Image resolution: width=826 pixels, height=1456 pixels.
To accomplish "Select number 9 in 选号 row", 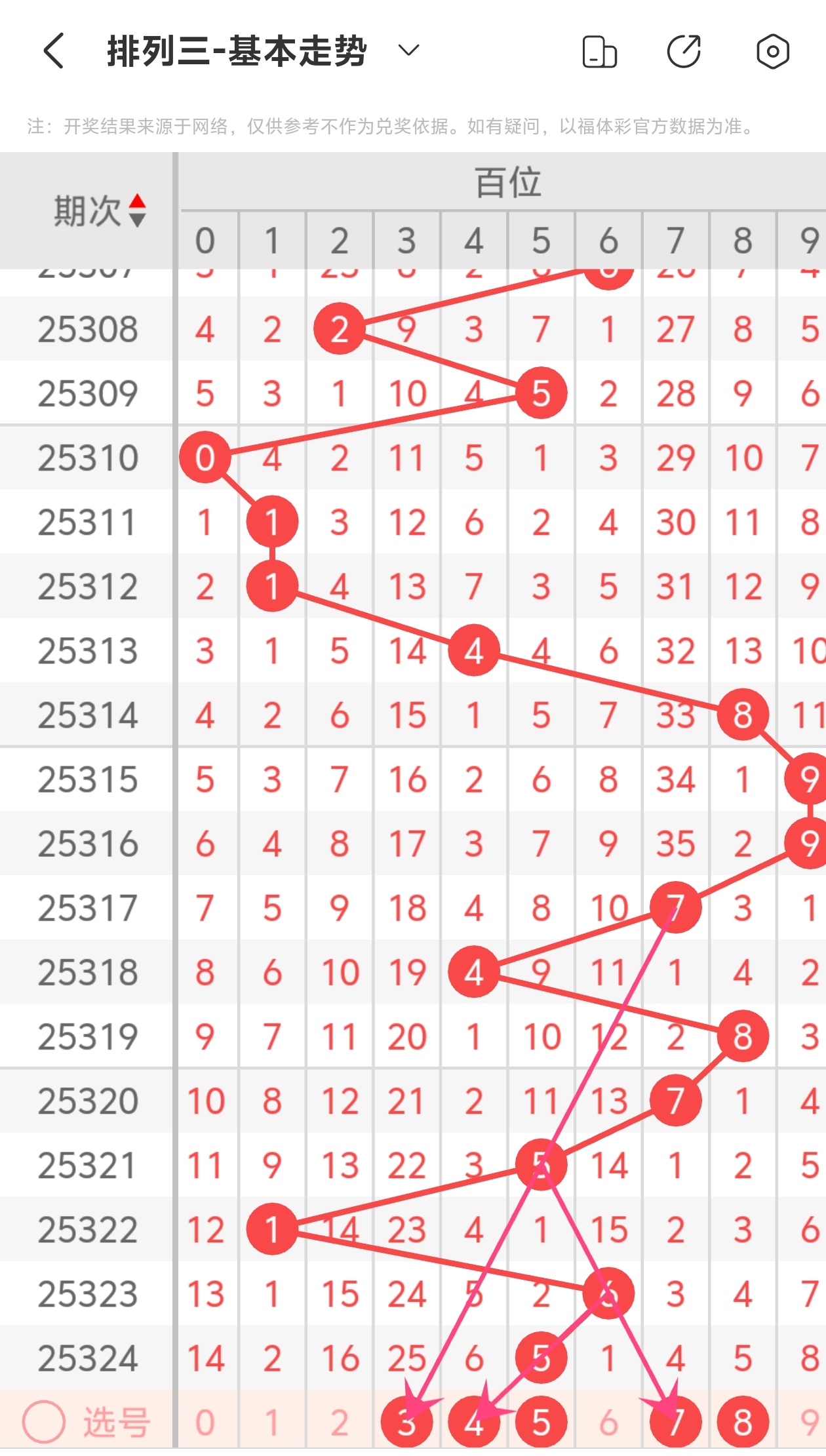I will click(x=809, y=1423).
